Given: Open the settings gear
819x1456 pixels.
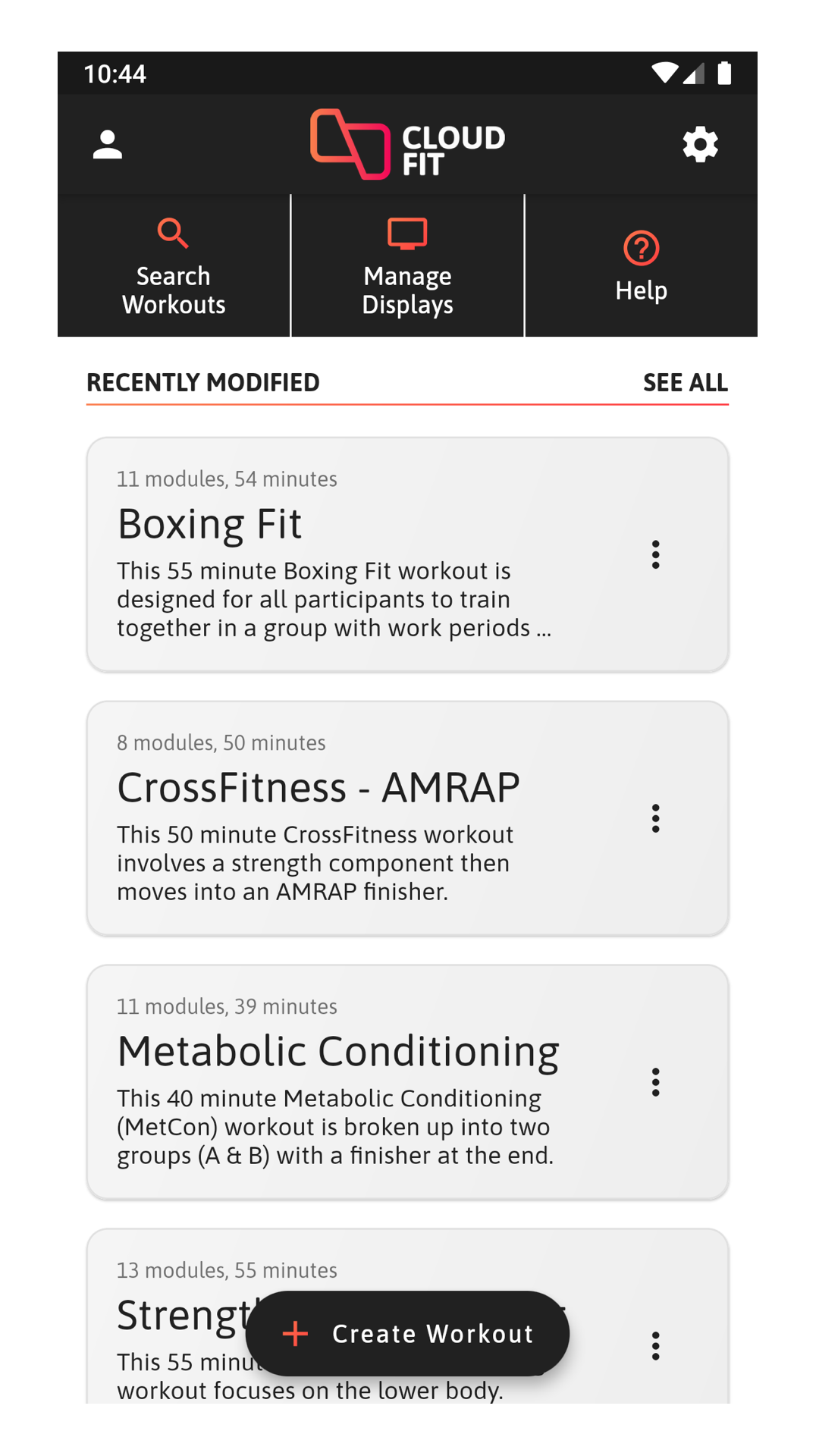Looking at the screenshot, I should [x=700, y=144].
